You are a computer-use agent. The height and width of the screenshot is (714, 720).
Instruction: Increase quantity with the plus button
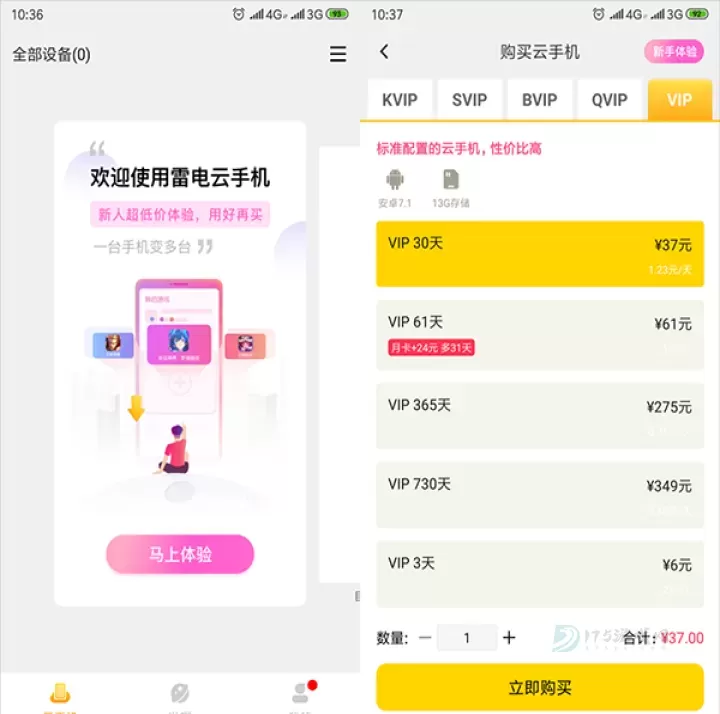[509, 638]
